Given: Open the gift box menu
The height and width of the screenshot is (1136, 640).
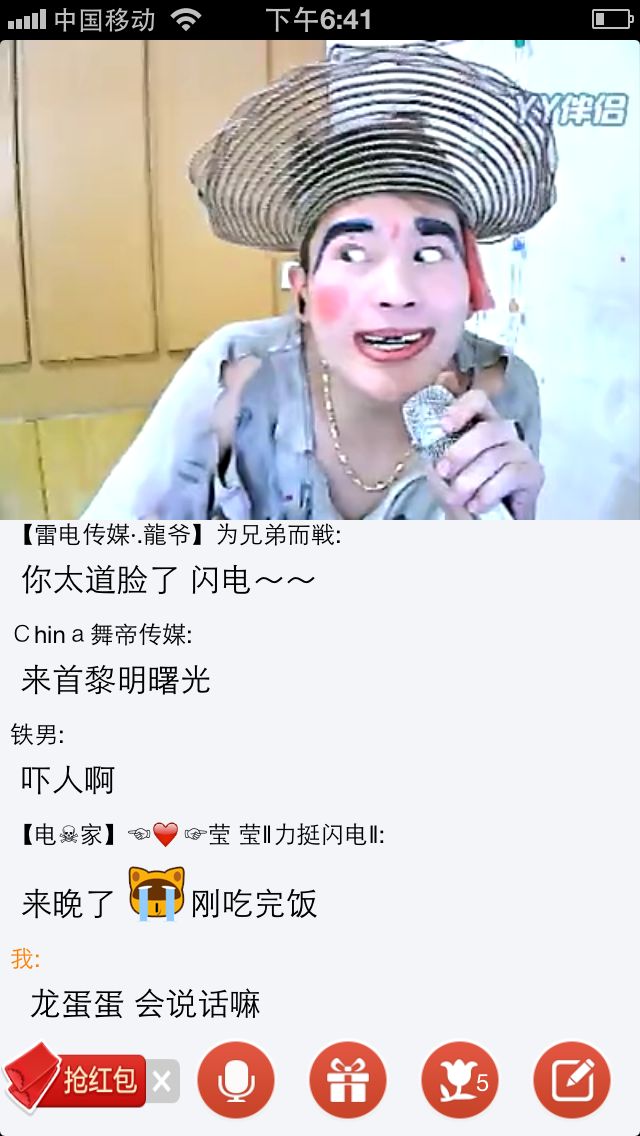Looking at the screenshot, I should pos(347,1080).
